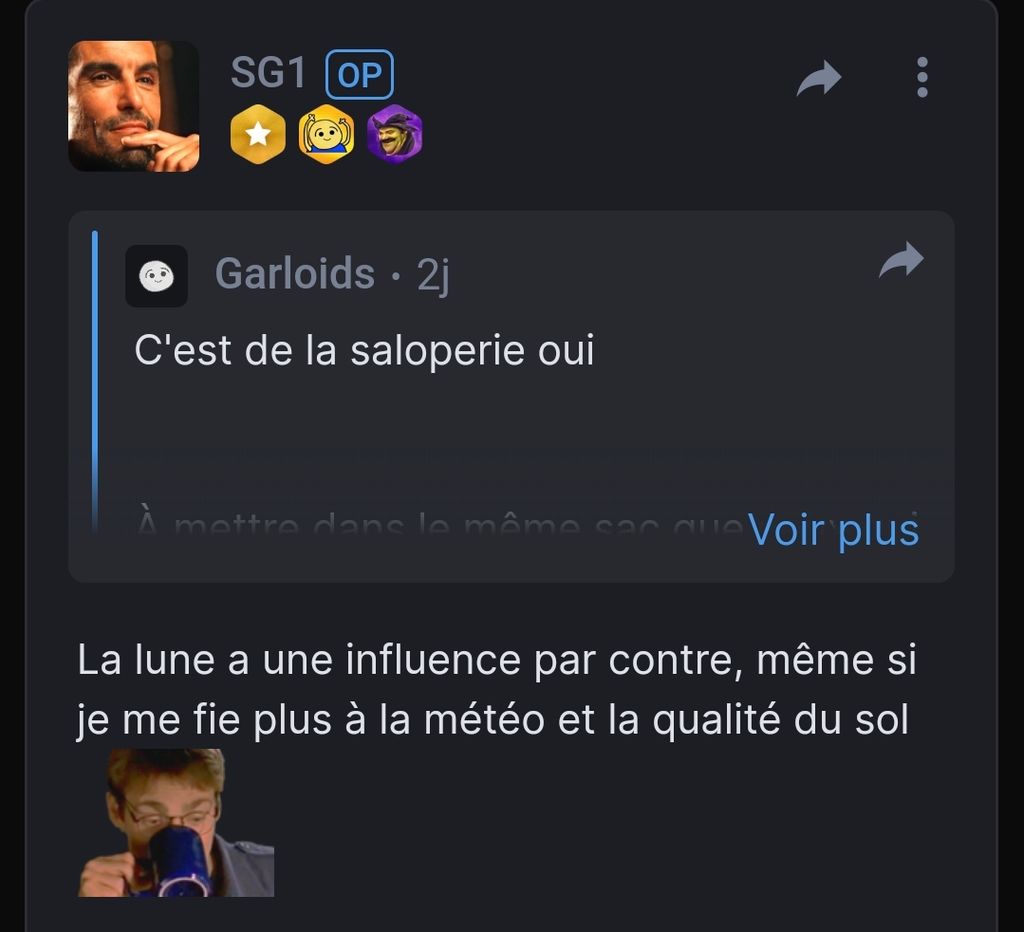View the gold star badge
1024x932 pixels.
tap(258, 135)
